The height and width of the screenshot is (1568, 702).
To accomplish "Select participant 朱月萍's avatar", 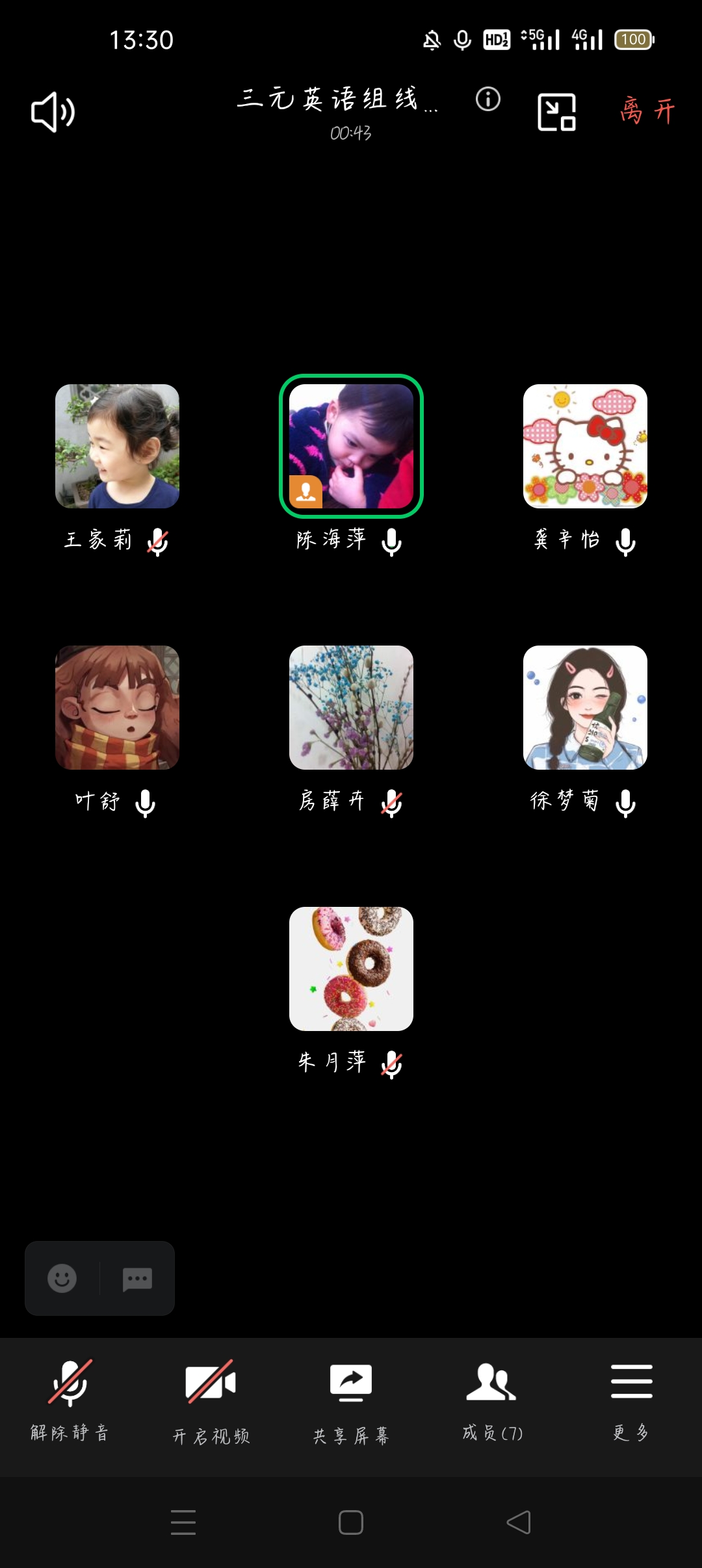I will tap(351, 969).
